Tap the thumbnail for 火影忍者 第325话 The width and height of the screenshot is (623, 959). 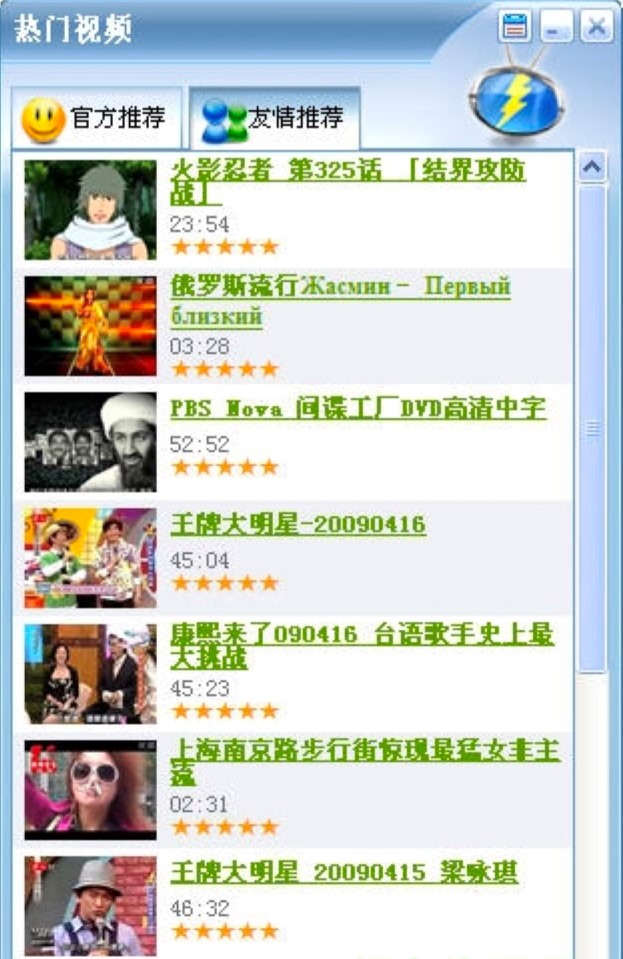[x=90, y=210]
